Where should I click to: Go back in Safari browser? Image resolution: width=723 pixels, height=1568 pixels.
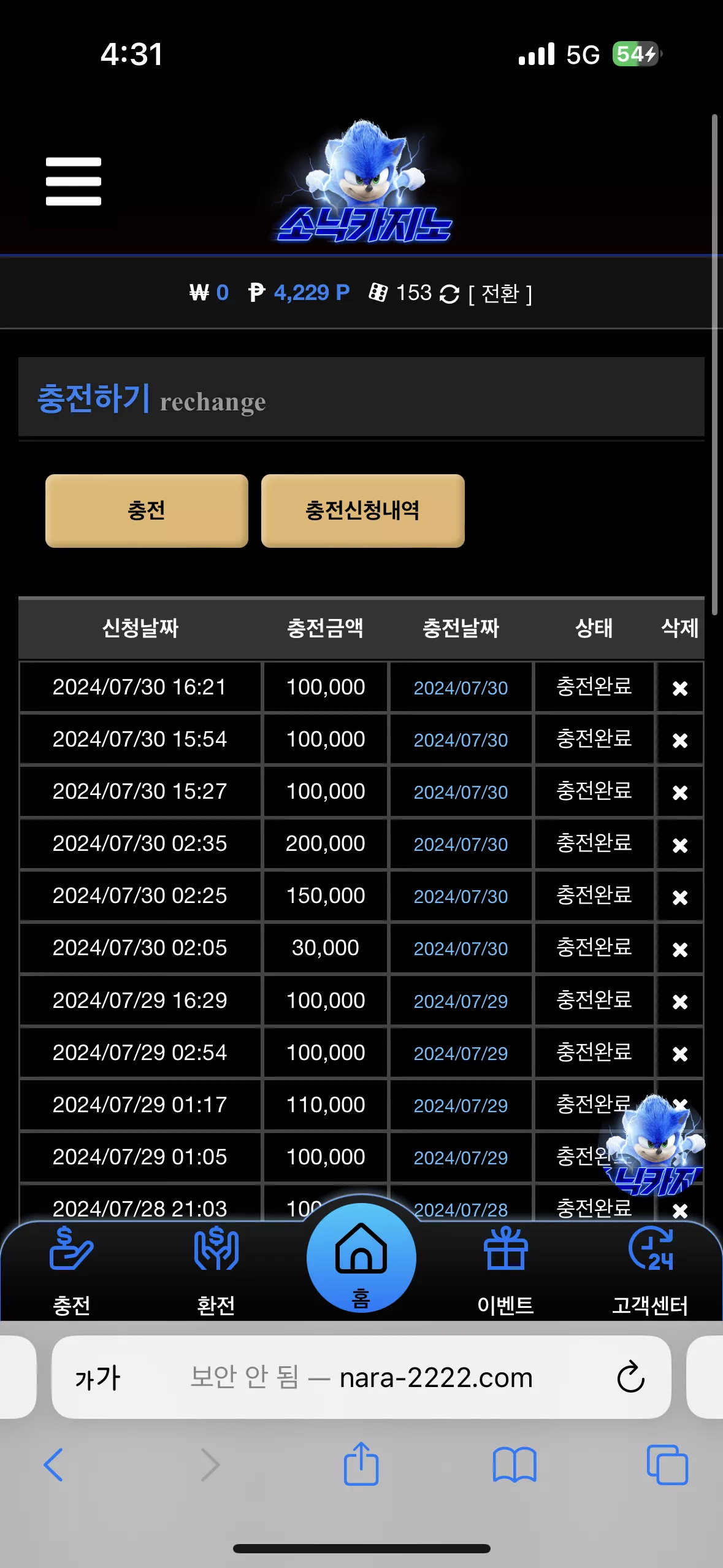53,1465
